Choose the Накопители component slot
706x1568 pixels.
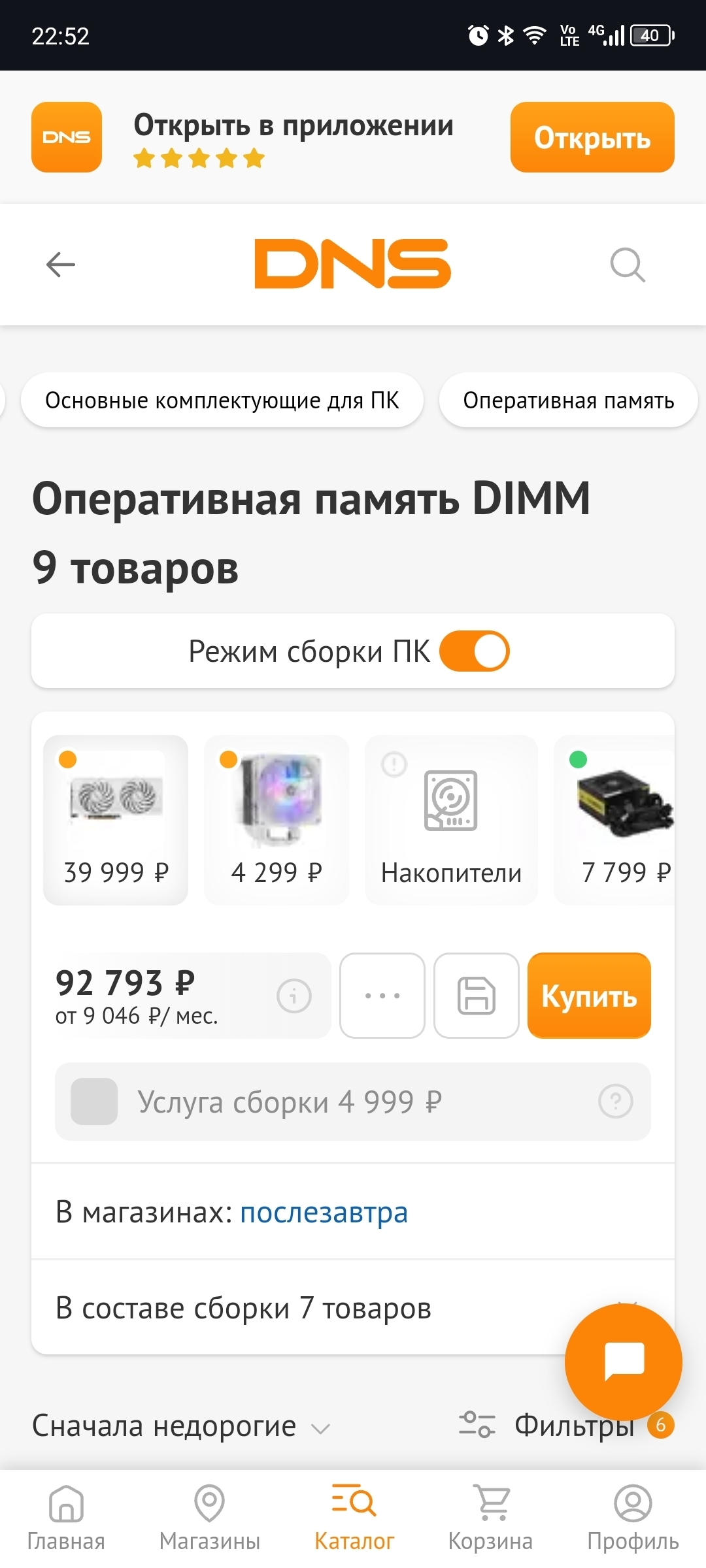(451, 820)
